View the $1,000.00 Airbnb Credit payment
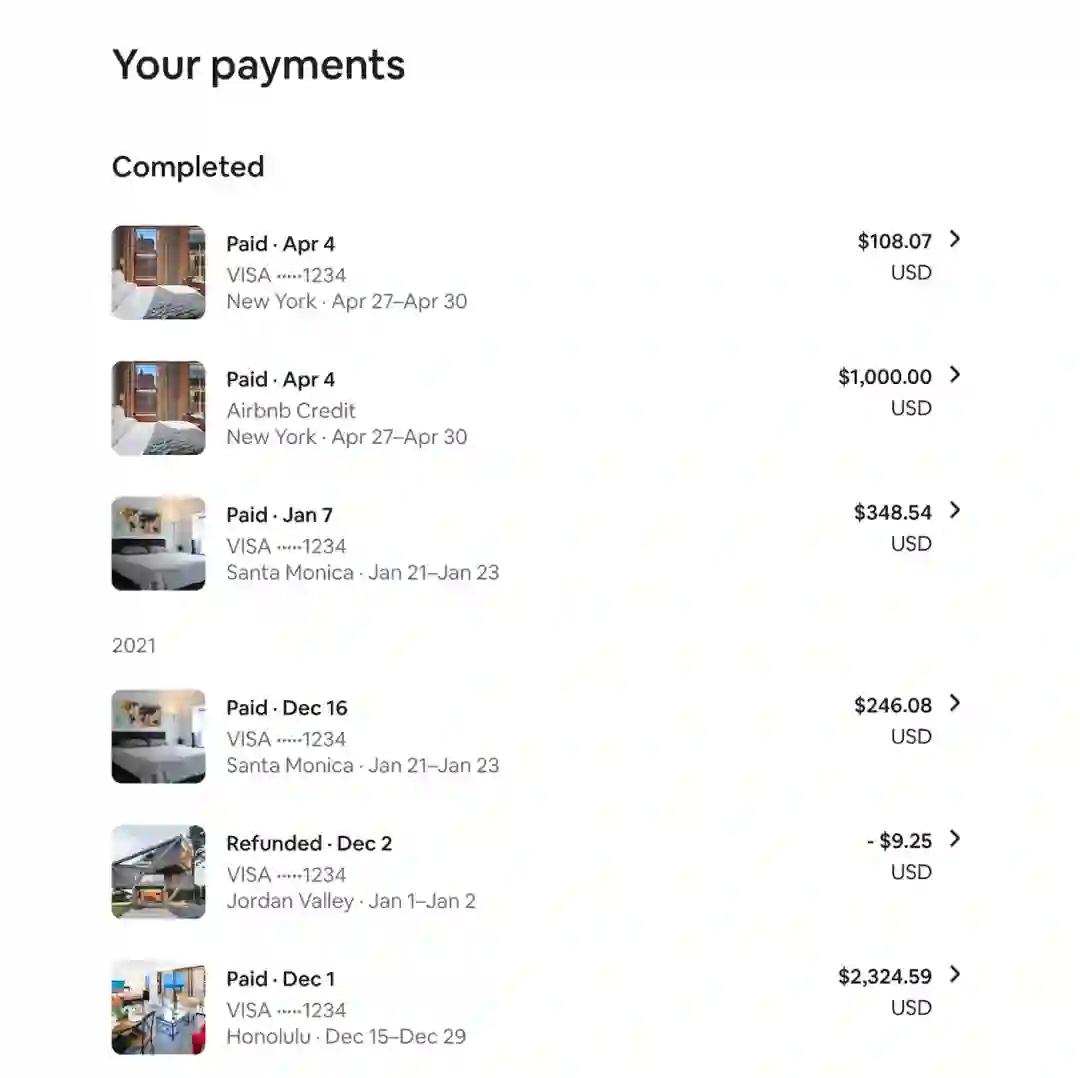Screen dimensions: 1080x1078 [x=954, y=375]
